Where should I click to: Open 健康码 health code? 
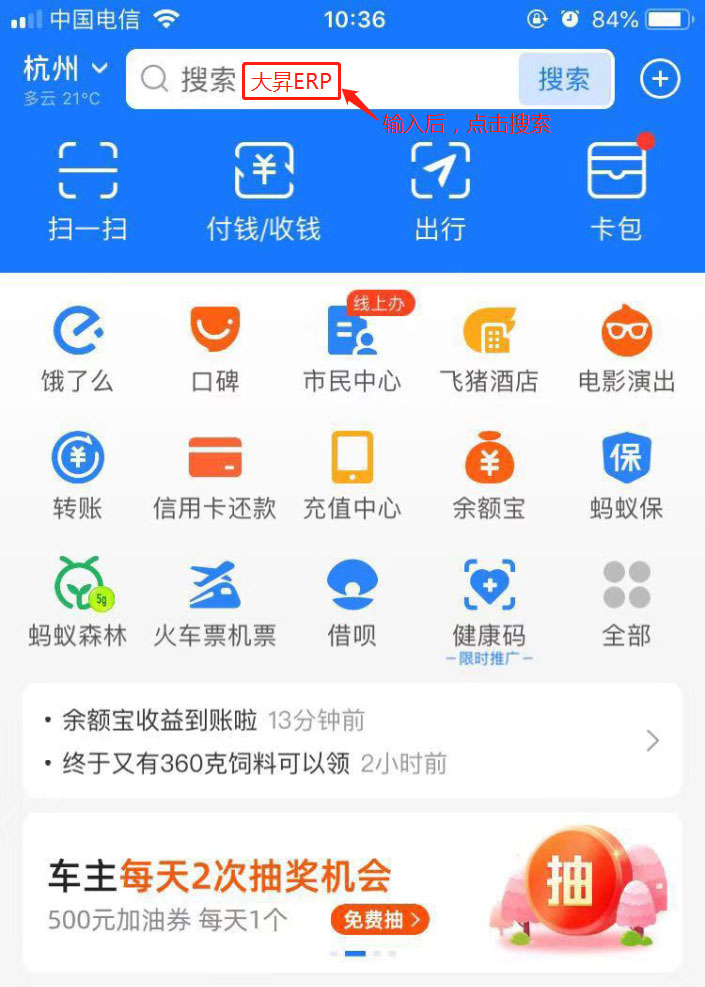coord(489,602)
